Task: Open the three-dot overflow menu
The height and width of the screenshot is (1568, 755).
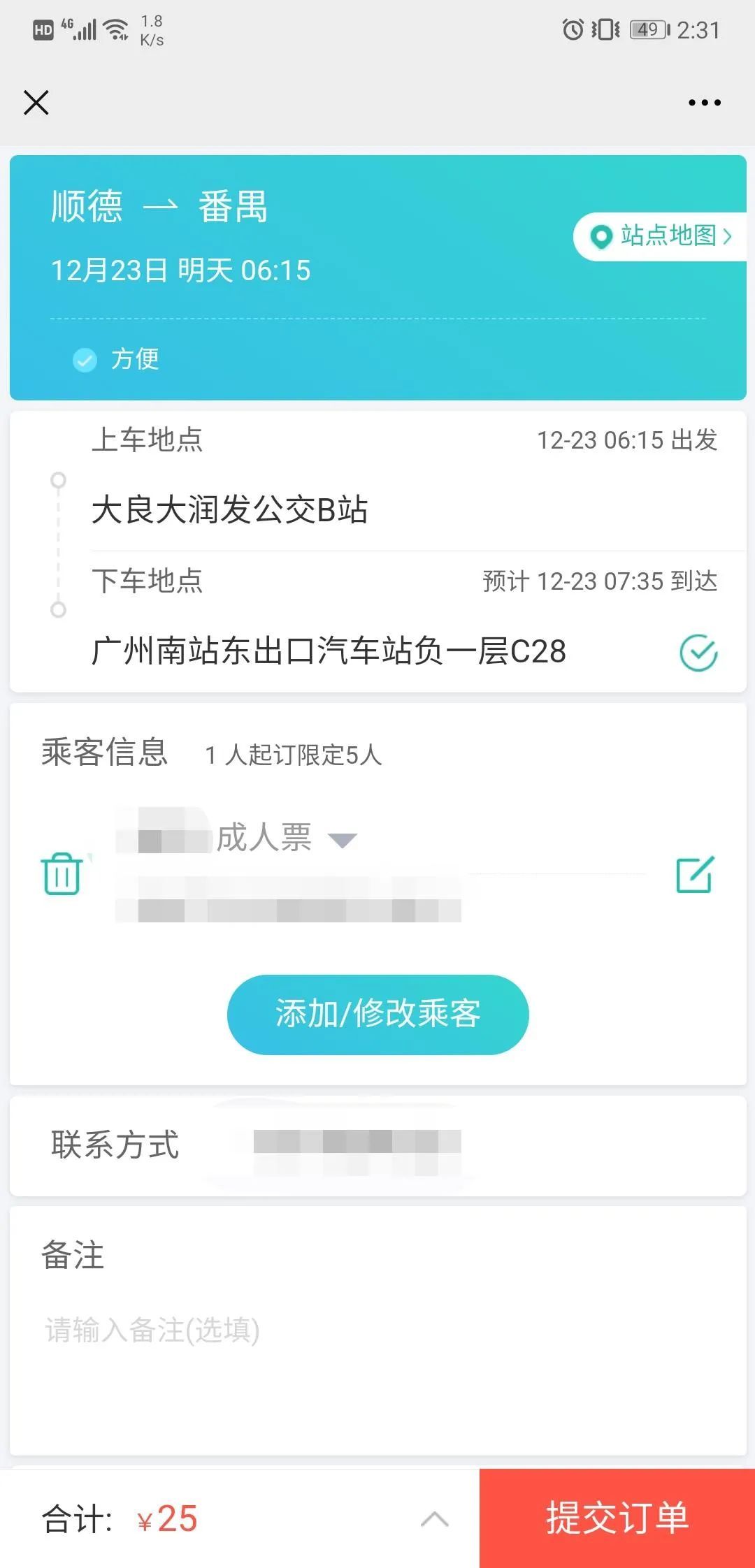Action: (704, 103)
